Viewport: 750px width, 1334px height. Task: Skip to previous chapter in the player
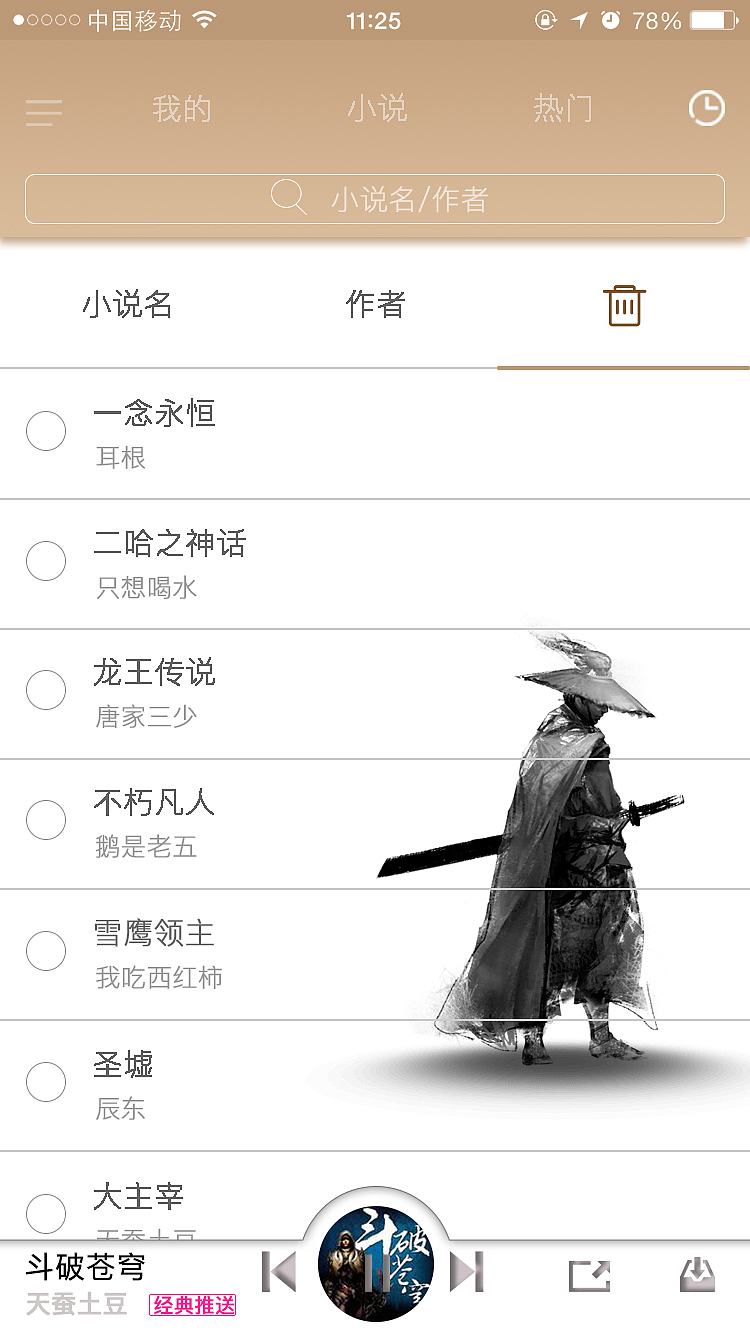point(280,1271)
